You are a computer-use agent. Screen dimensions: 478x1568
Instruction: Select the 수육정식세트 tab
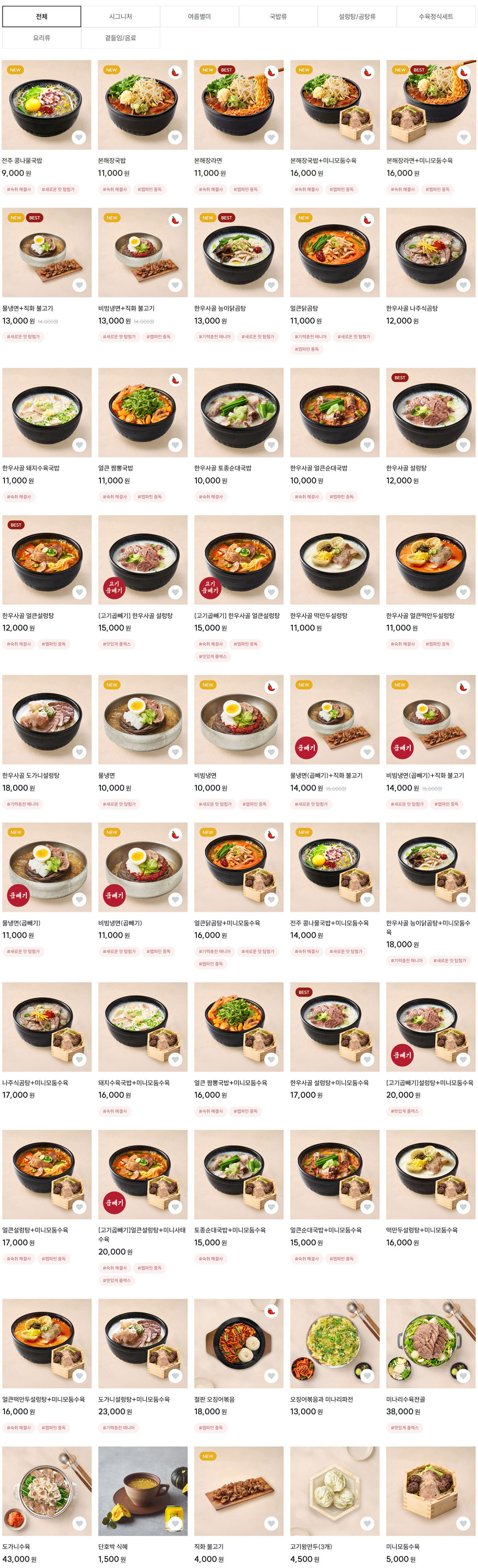436,16
